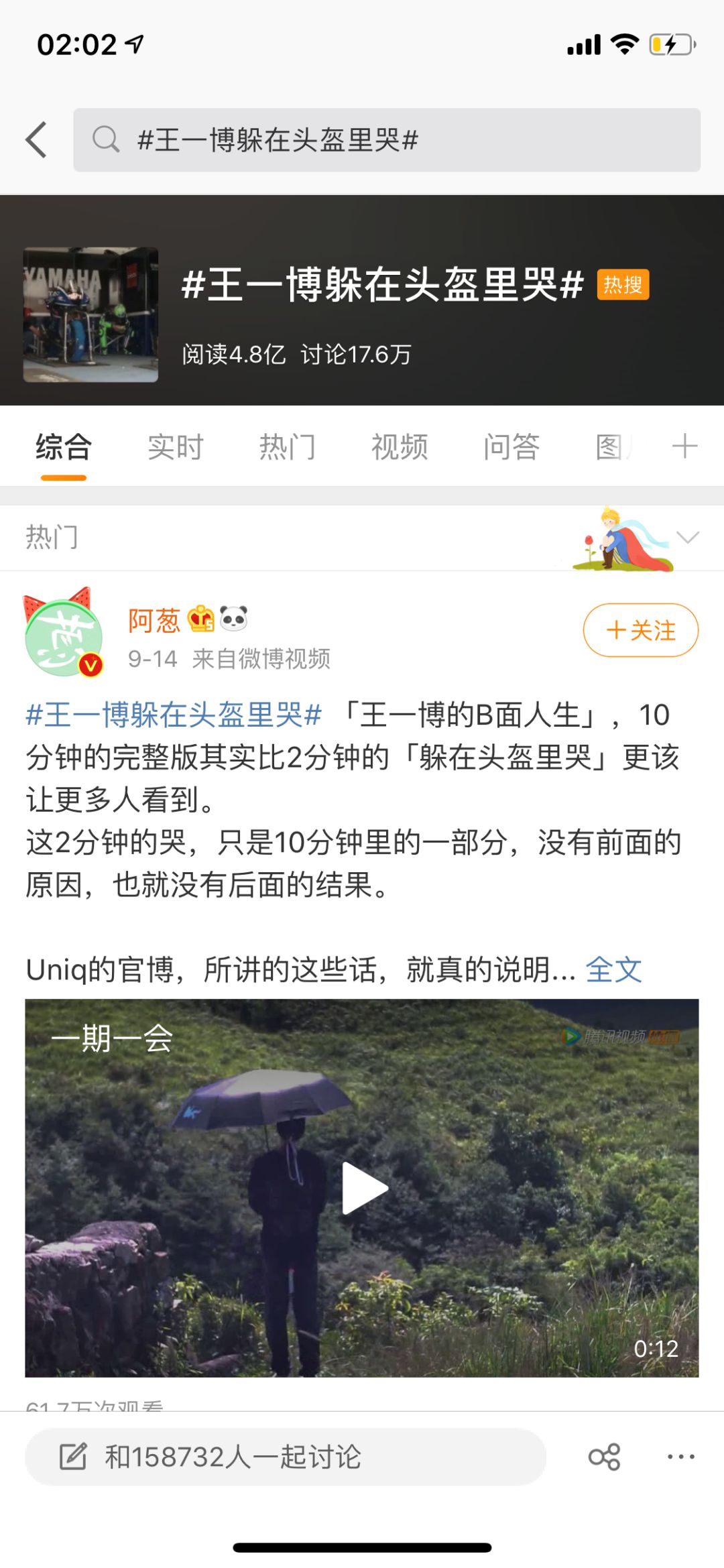
Task: Switch to the 热门 tab
Action: (287, 446)
